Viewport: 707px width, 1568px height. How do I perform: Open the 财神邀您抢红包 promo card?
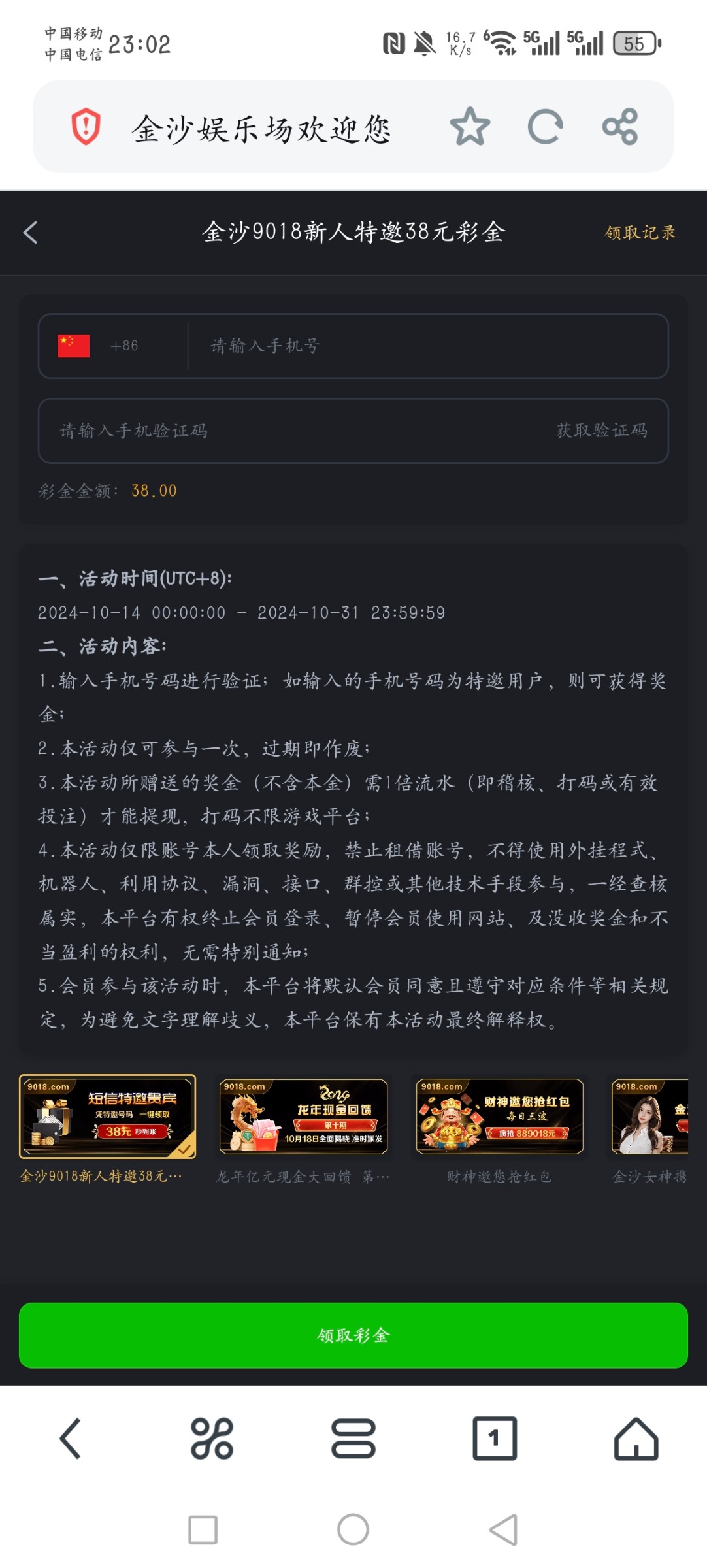500,1116
